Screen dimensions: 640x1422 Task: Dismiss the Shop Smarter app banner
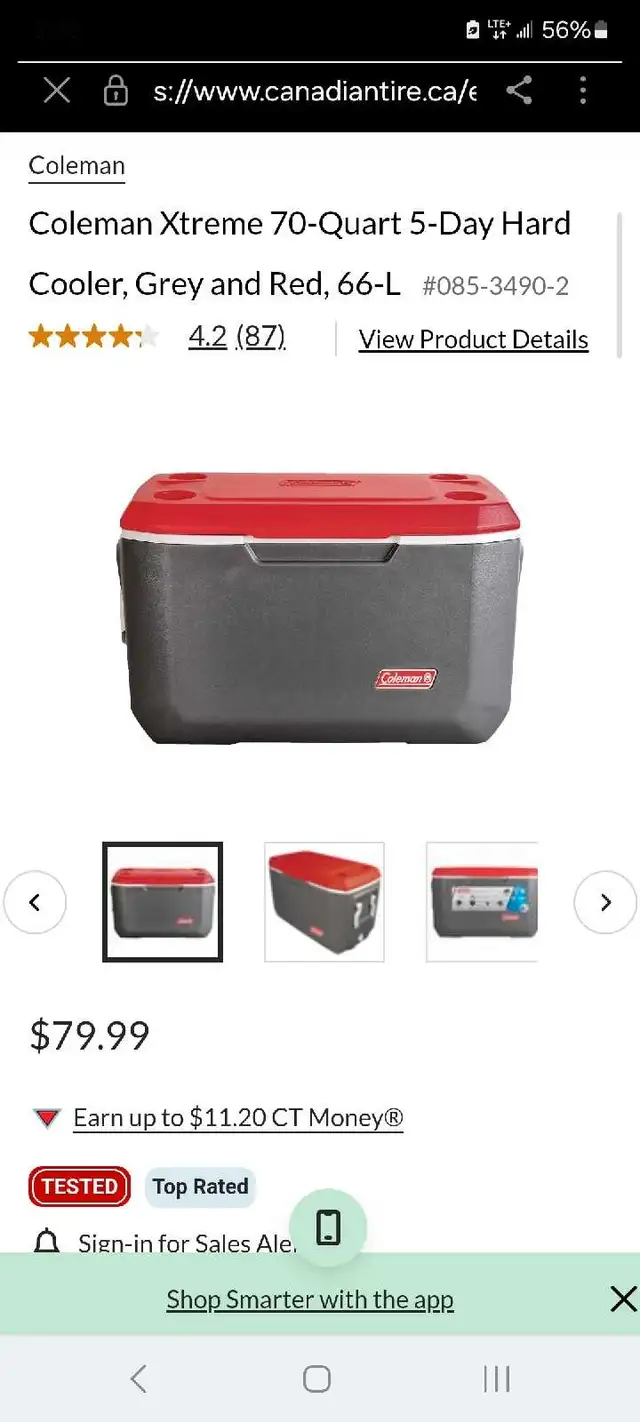623,1299
